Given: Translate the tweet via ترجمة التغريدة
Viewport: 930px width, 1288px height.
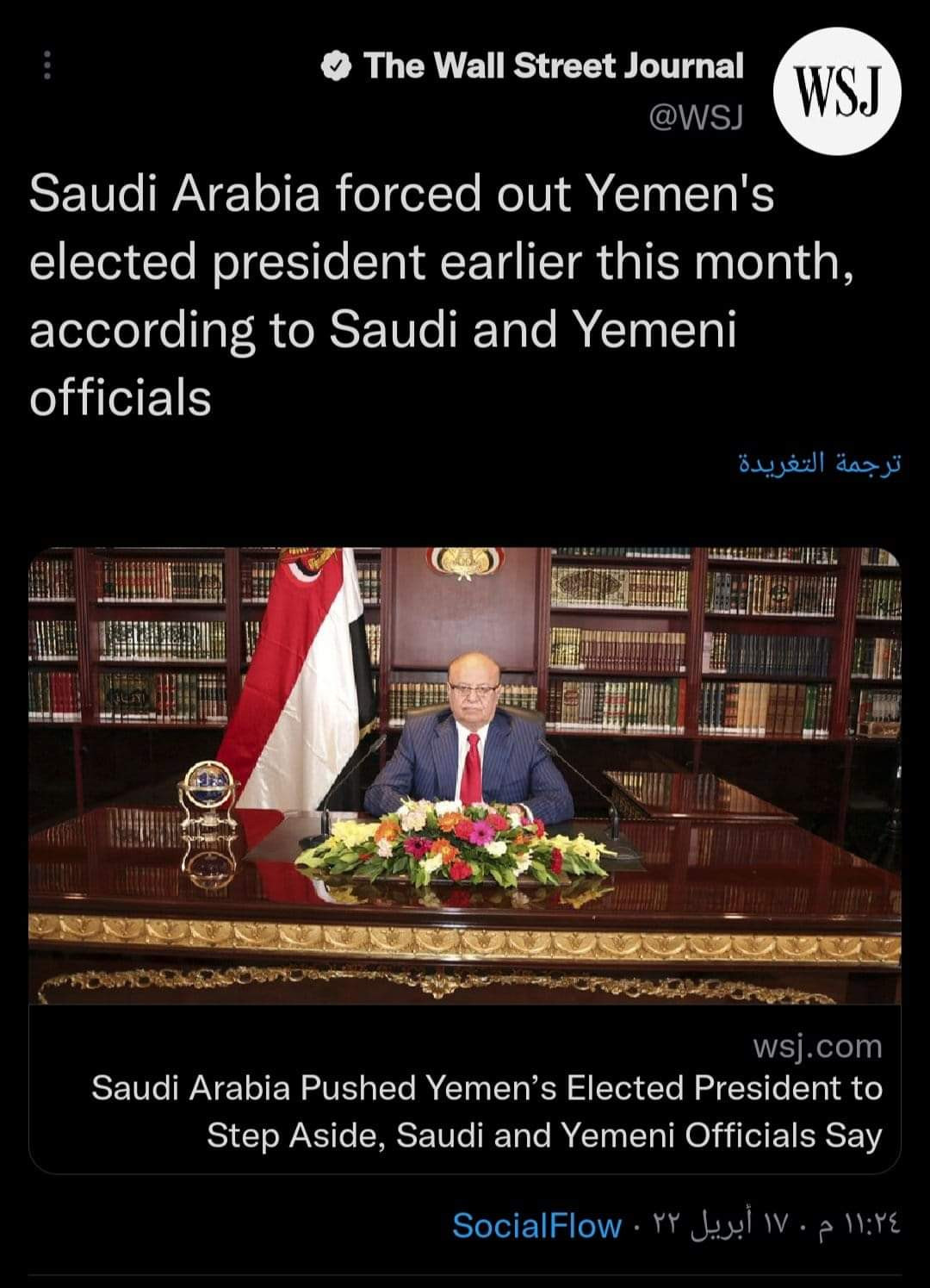Looking at the screenshot, I should 820,464.
